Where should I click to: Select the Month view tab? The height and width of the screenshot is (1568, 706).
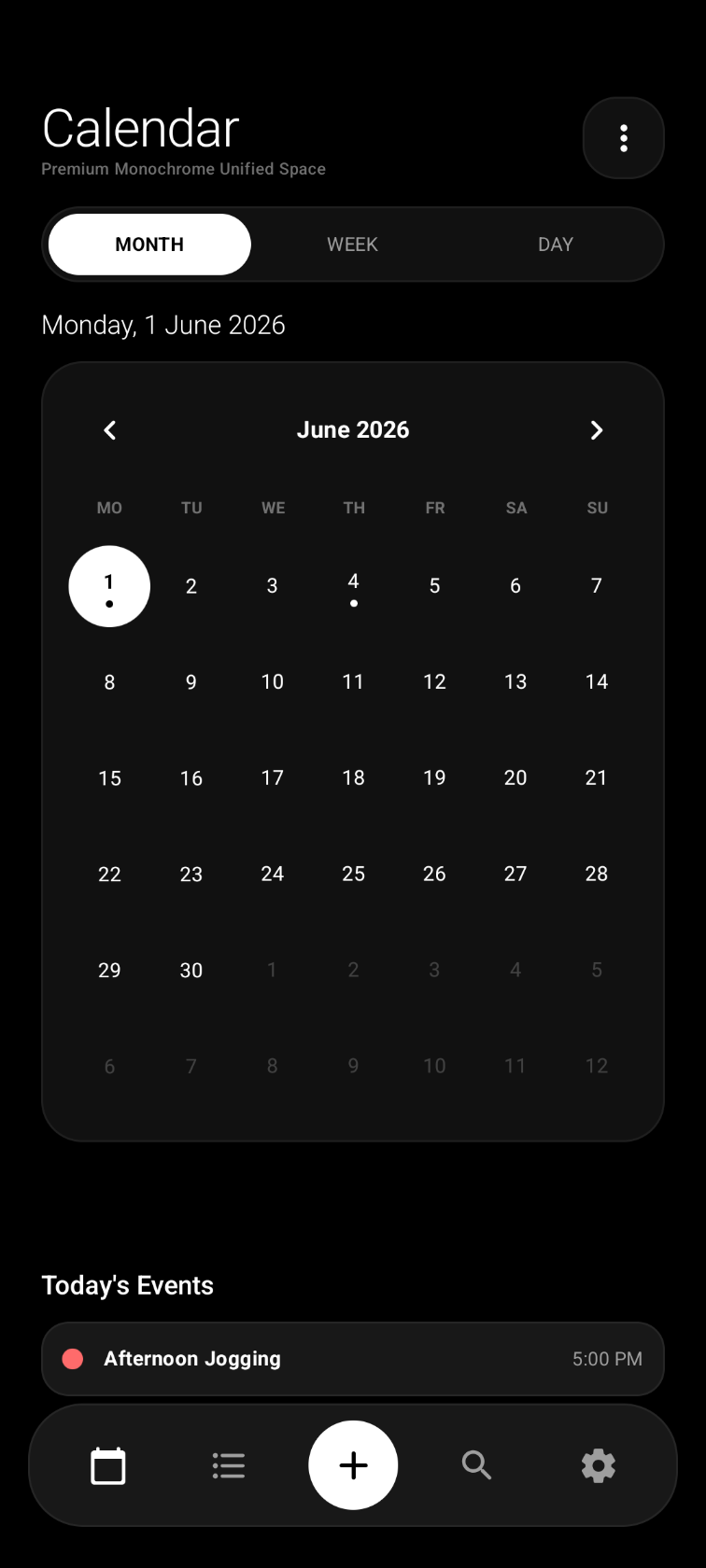[x=149, y=245]
